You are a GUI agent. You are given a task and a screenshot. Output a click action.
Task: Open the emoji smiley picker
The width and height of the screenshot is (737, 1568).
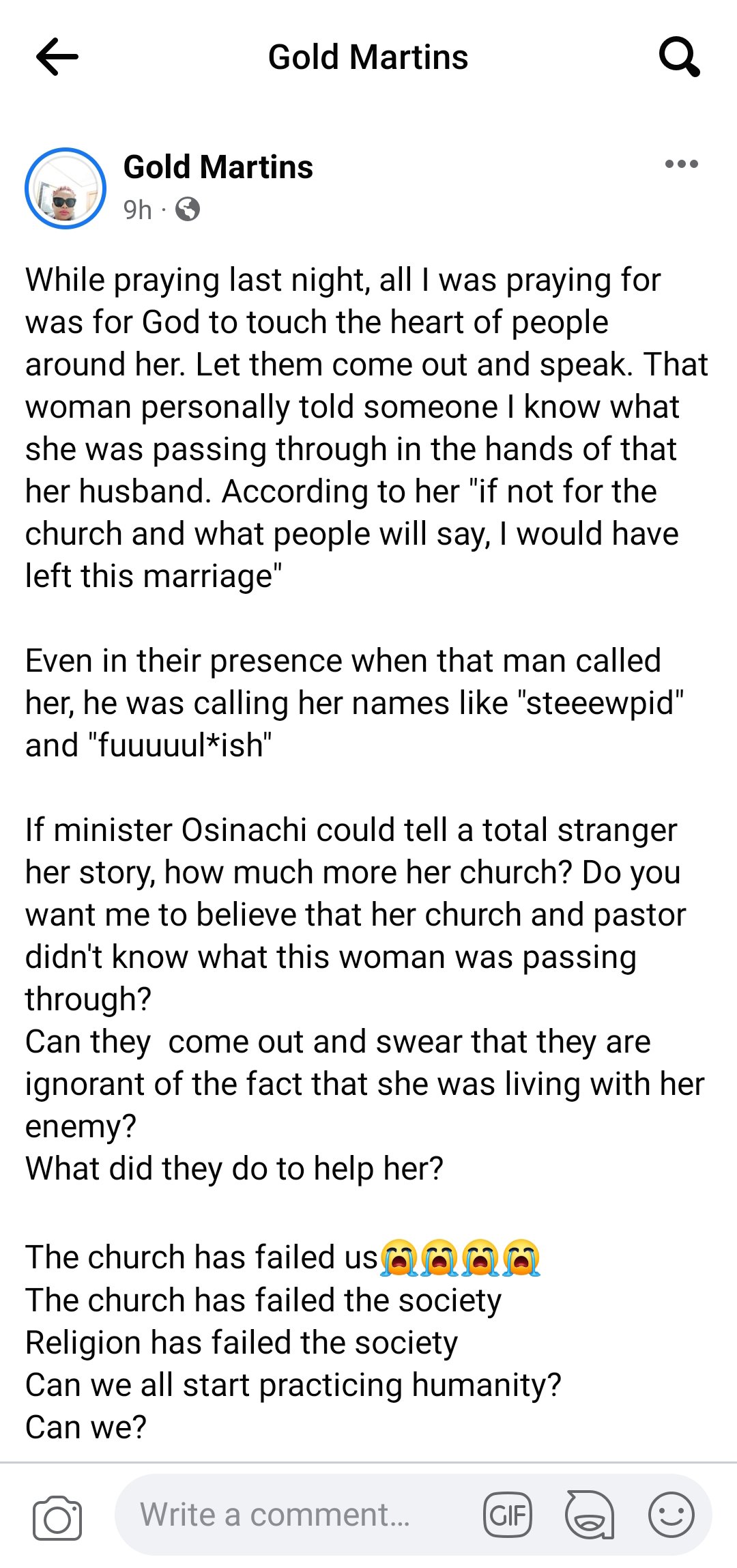point(671,1515)
